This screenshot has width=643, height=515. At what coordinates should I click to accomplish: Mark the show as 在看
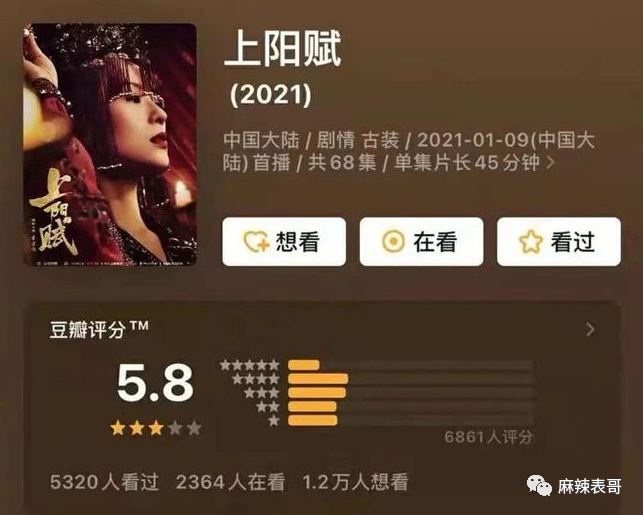[421, 242]
